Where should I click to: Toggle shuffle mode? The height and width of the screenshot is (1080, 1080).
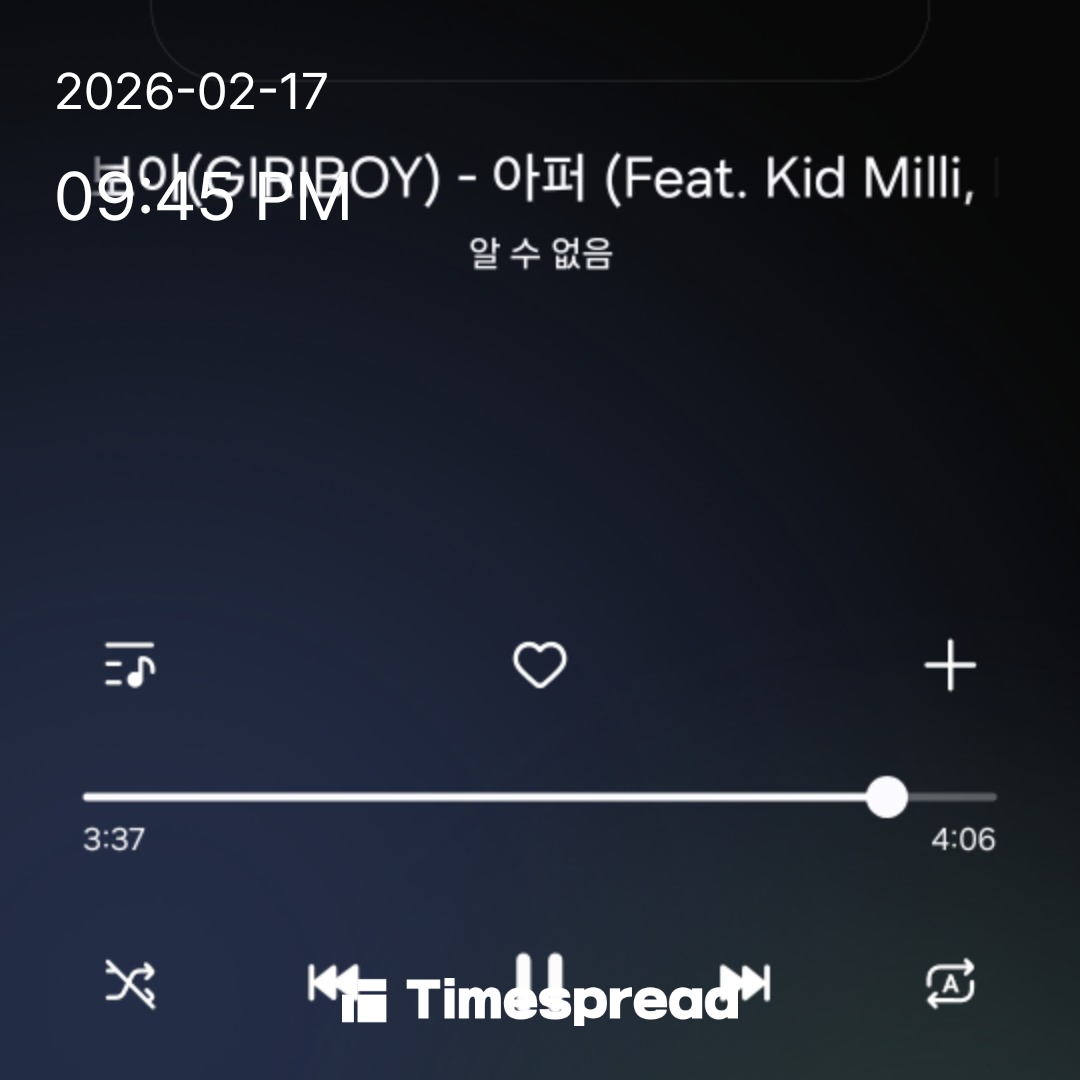tap(131, 983)
